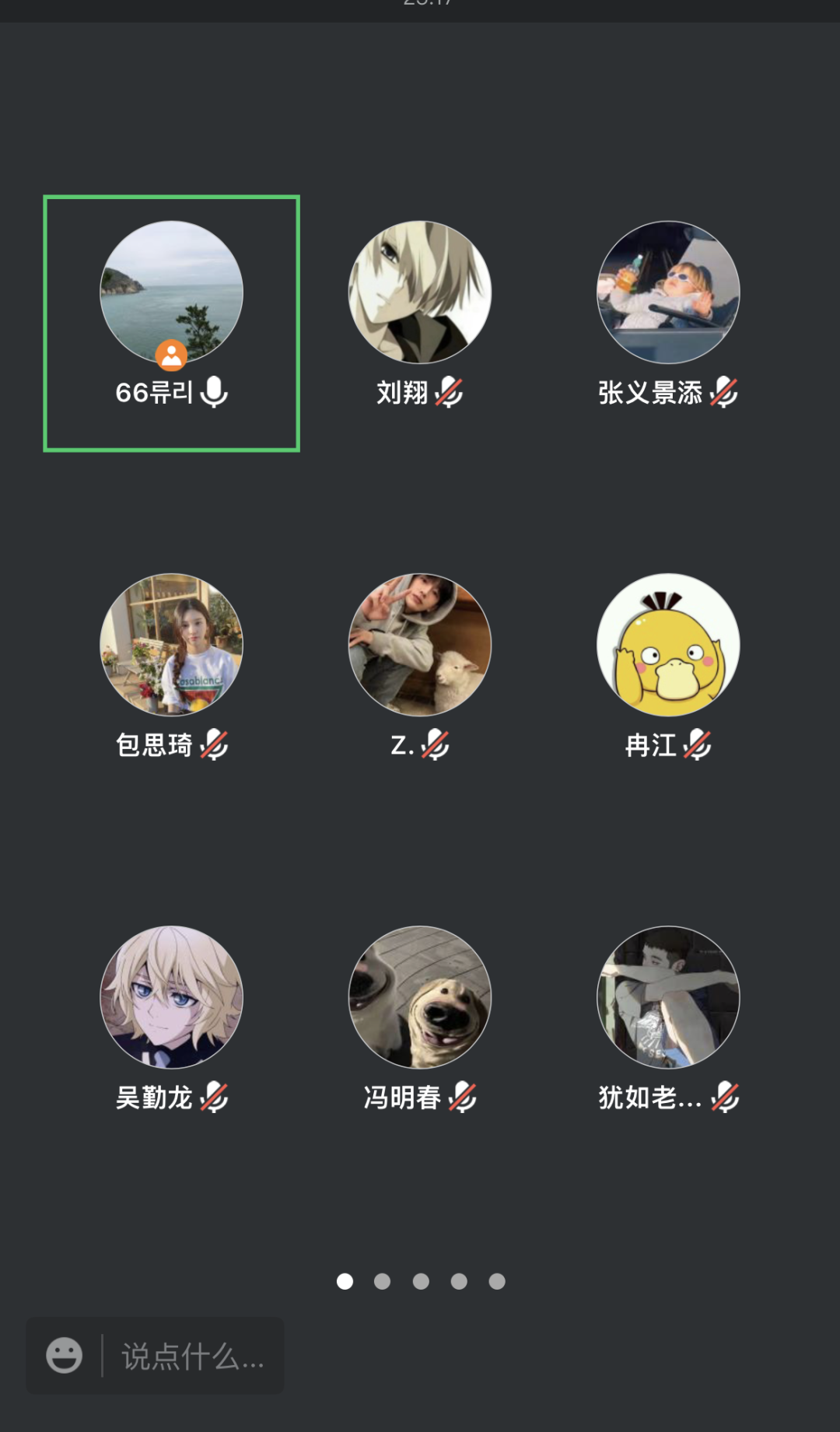840x1432 pixels.
Task: Open participant 犹如老…'s tile
Action: pos(667,997)
